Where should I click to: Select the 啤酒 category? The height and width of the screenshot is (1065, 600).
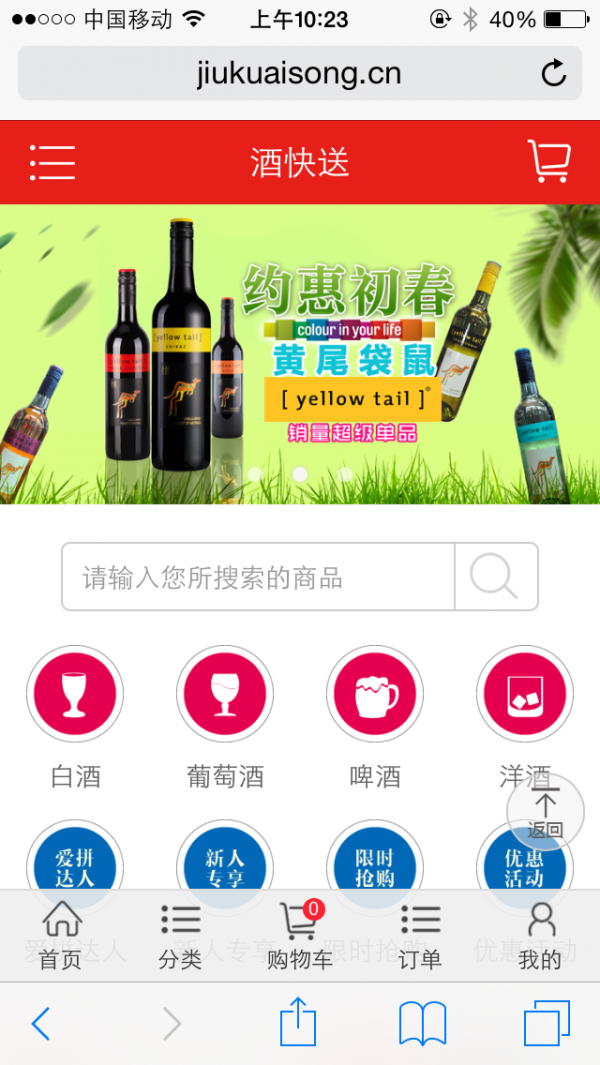375,694
